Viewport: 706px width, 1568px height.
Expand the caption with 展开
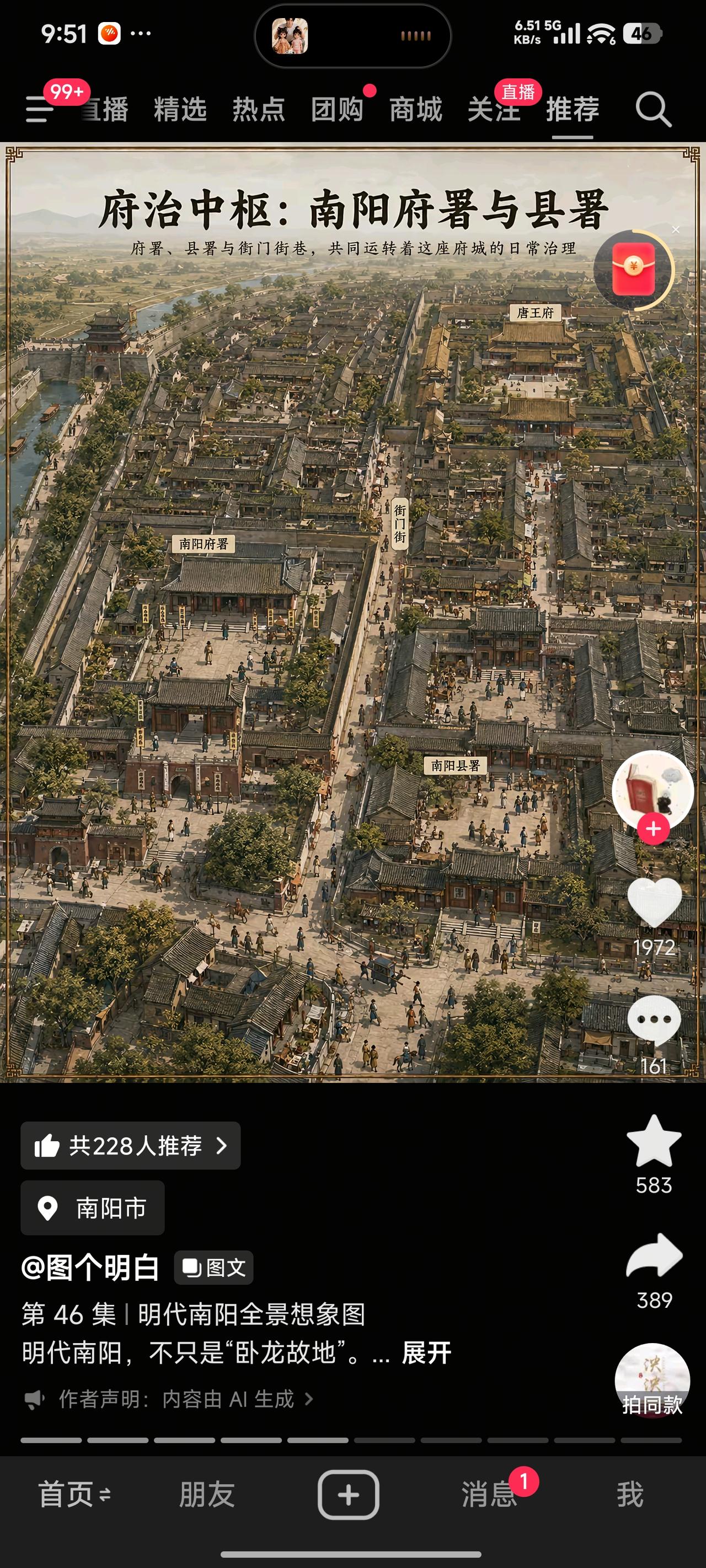[426, 1353]
